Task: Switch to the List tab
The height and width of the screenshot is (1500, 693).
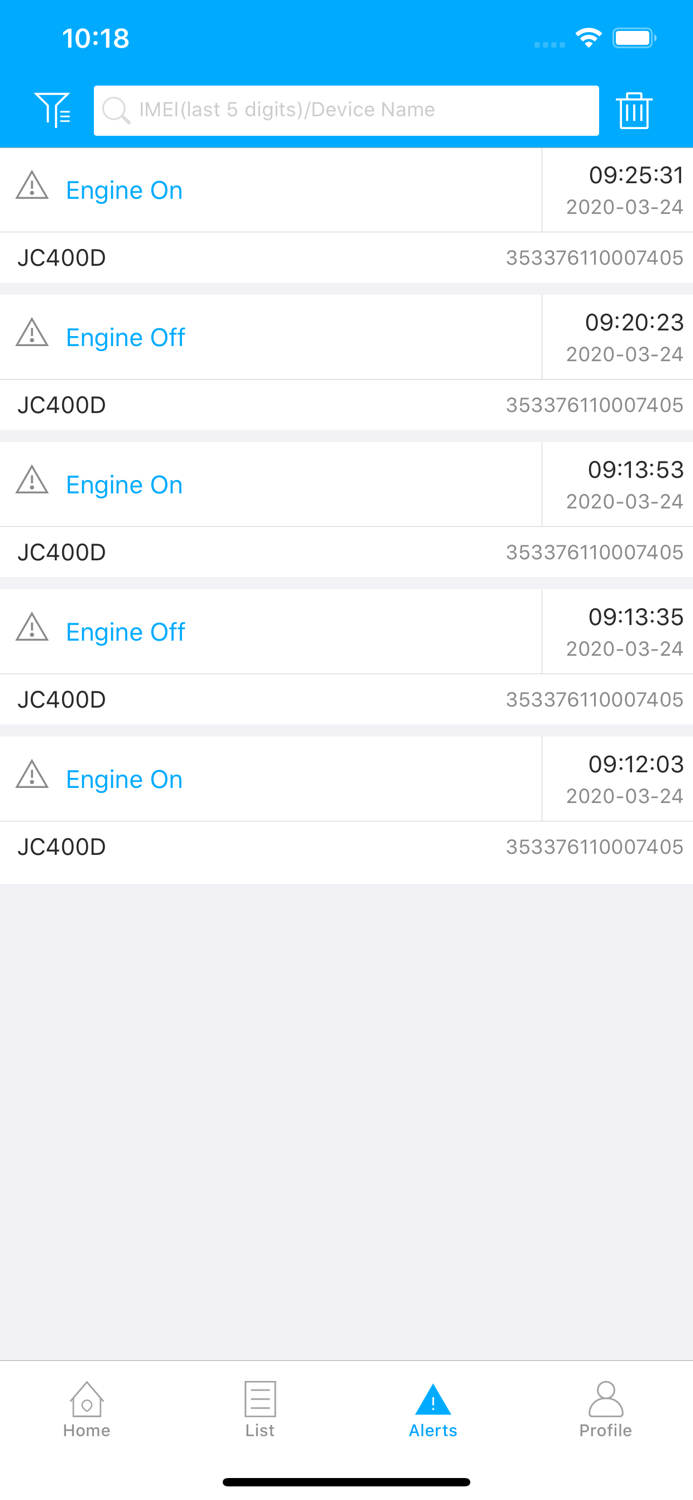Action: pyautogui.click(x=260, y=1410)
